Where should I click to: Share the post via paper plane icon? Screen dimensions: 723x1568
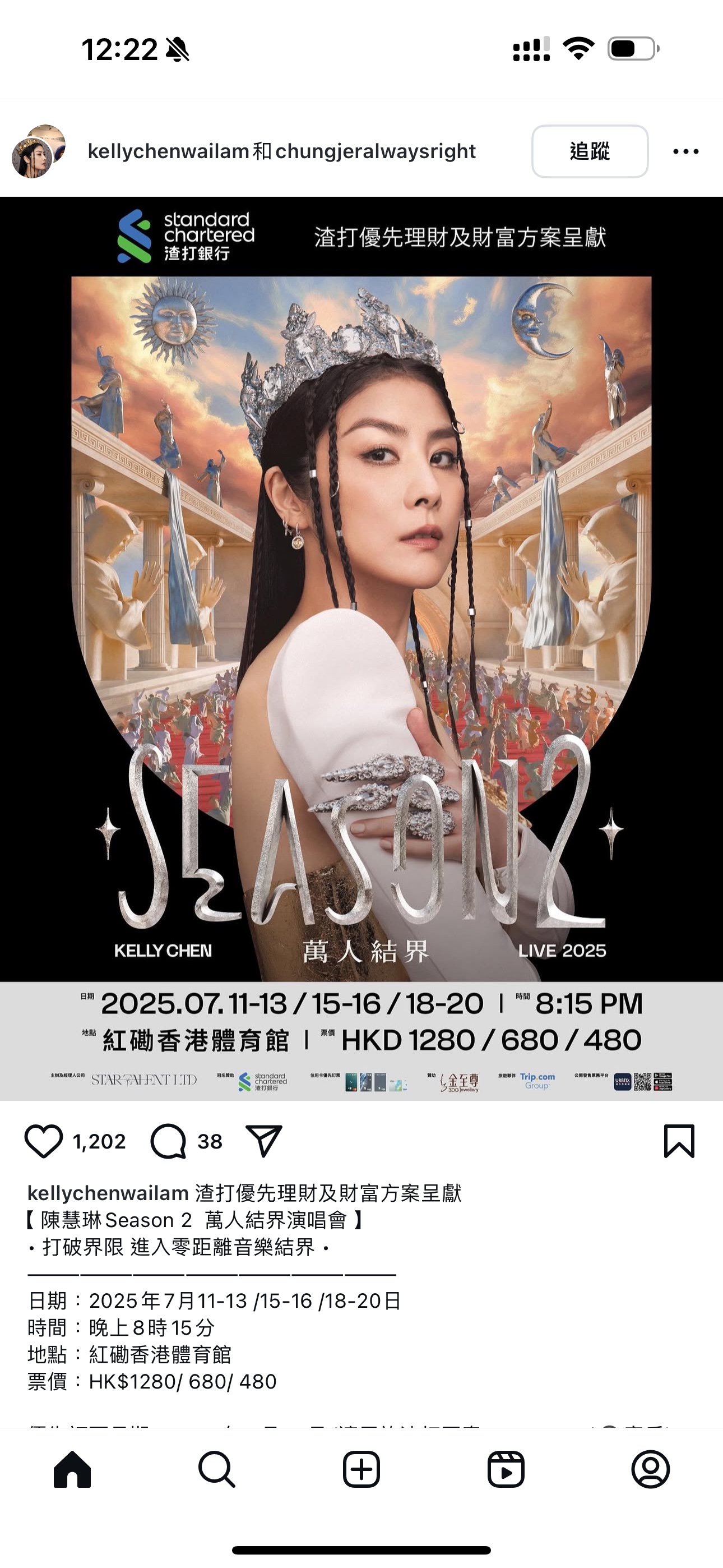point(263,1141)
